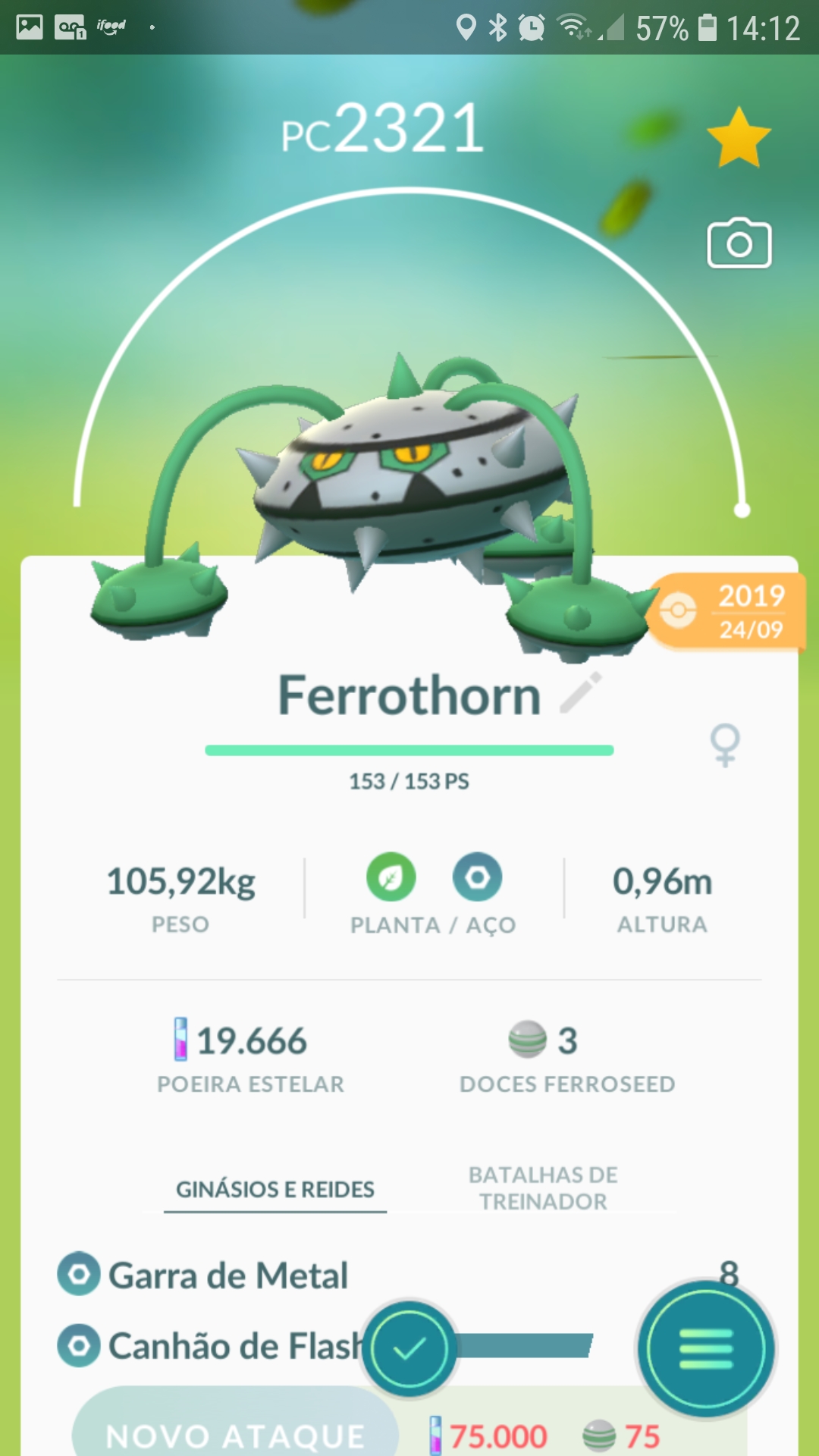Open the round menu button with three lines
819x1456 pixels.
pos(706,1350)
